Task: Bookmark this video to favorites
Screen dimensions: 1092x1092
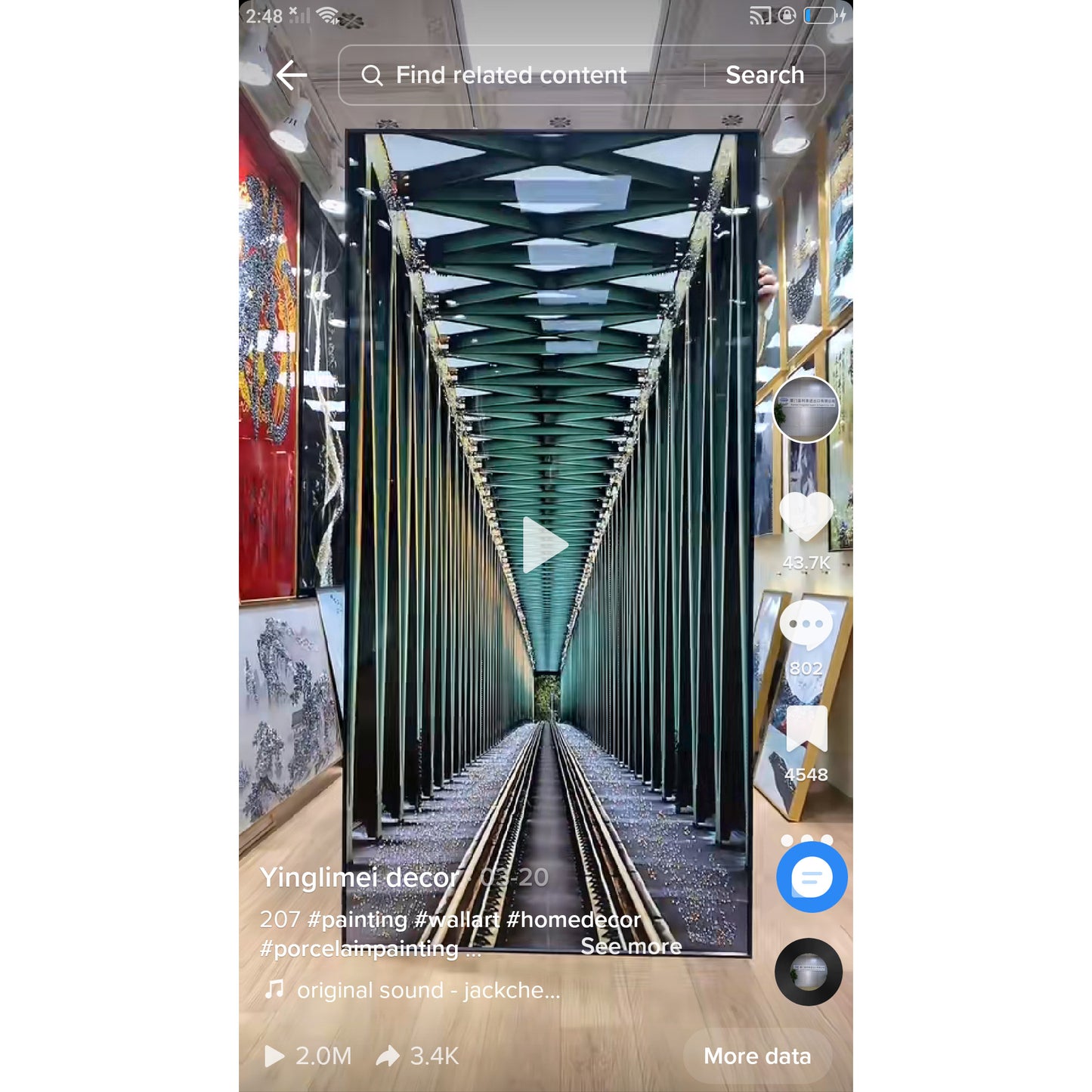Action: (806, 729)
